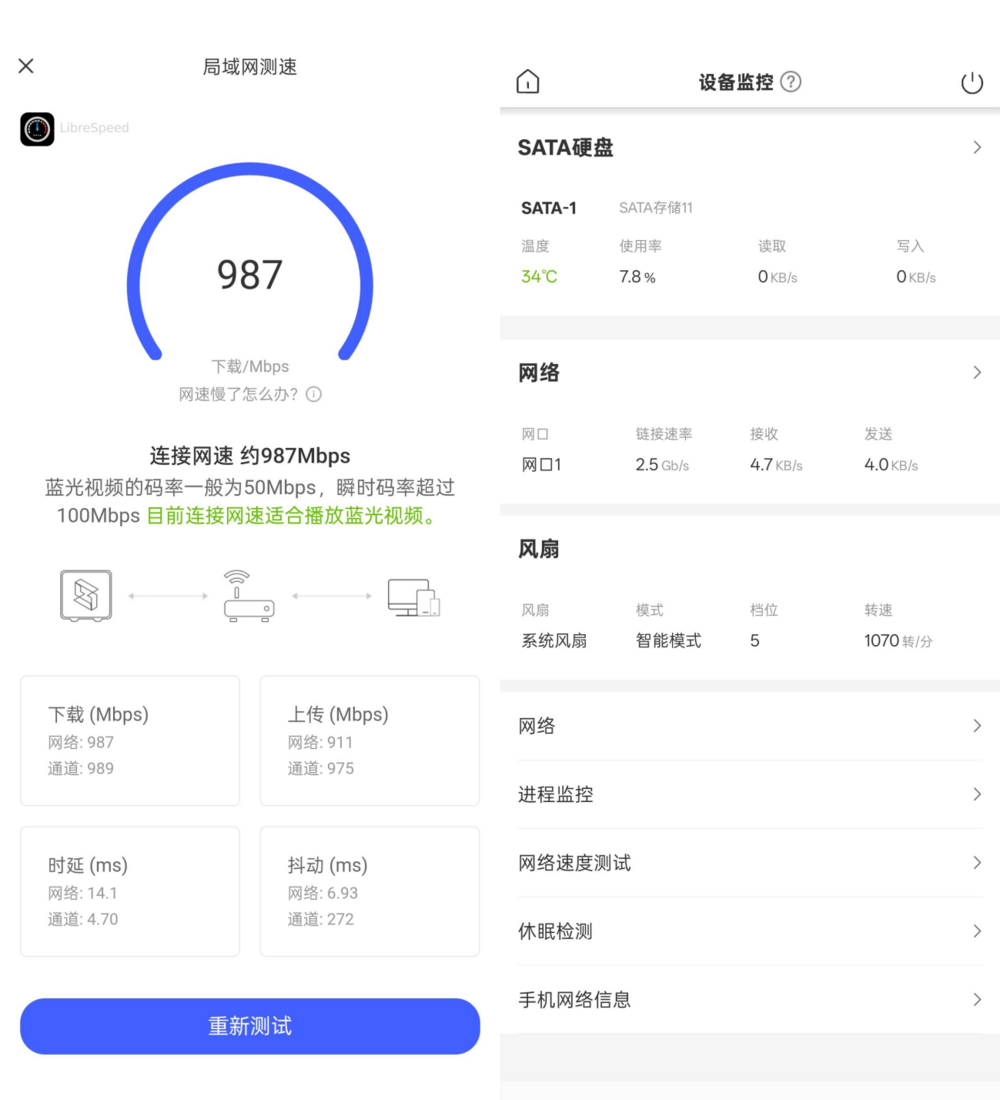Close the 局域网测速 screen
Image resolution: width=1000 pixels, height=1100 pixels.
26,66
